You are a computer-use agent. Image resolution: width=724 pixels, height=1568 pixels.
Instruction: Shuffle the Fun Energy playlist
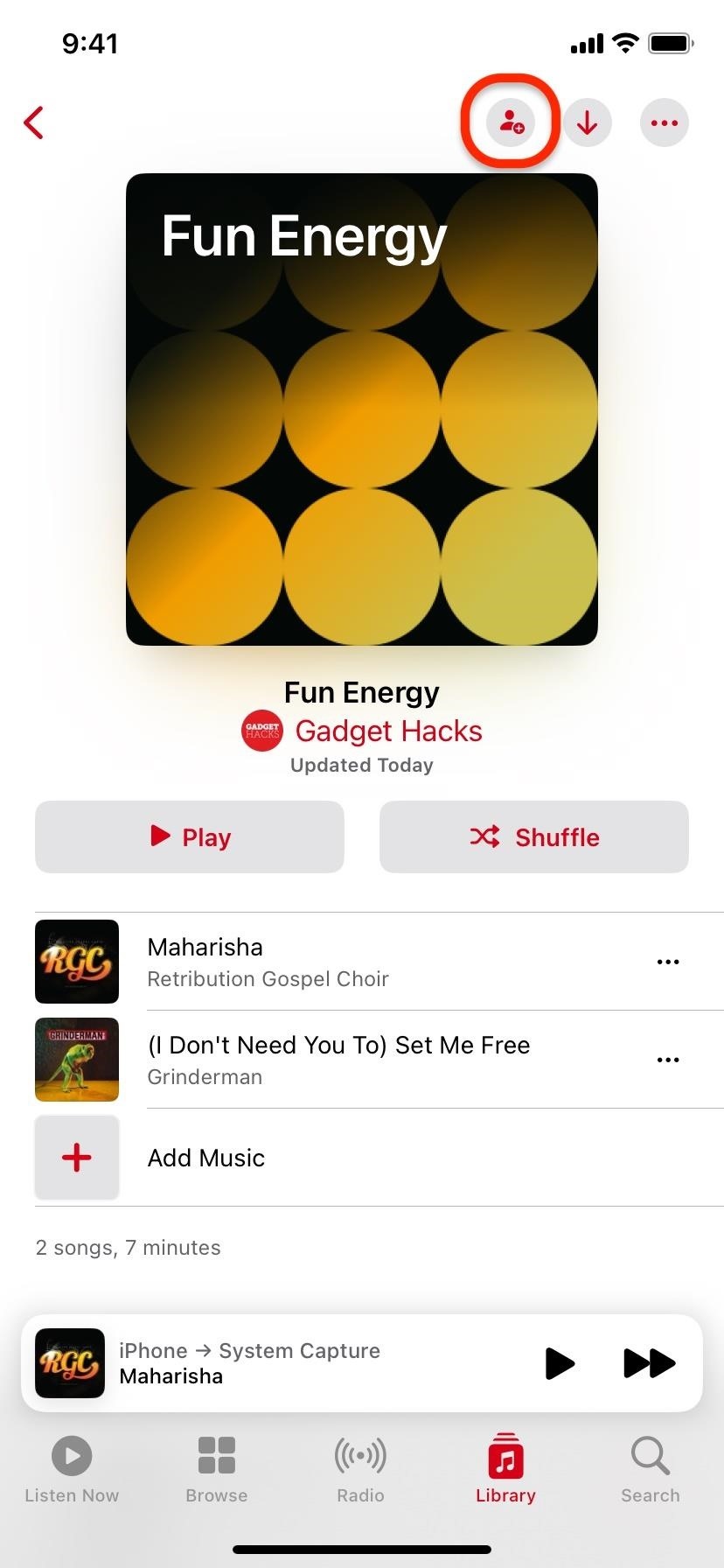click(x=533, y=836)
